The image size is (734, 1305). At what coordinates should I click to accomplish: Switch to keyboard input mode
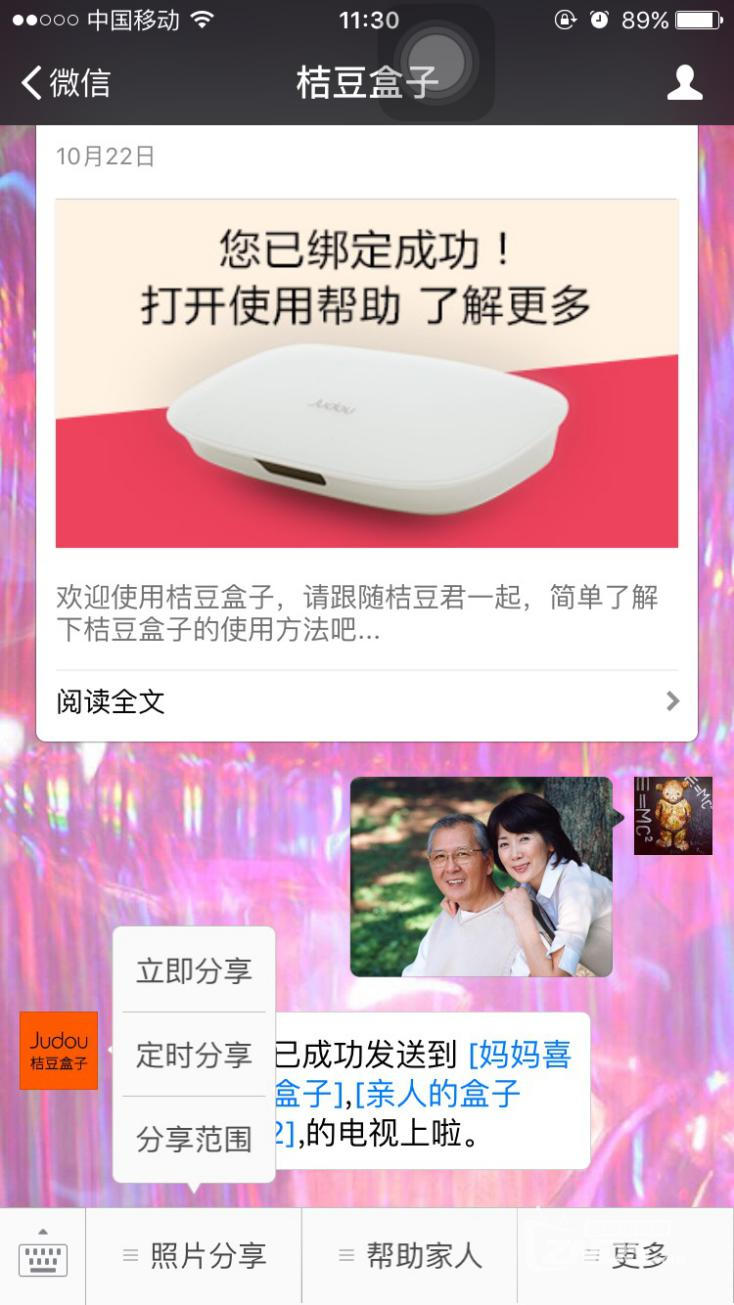point(43,1256)
